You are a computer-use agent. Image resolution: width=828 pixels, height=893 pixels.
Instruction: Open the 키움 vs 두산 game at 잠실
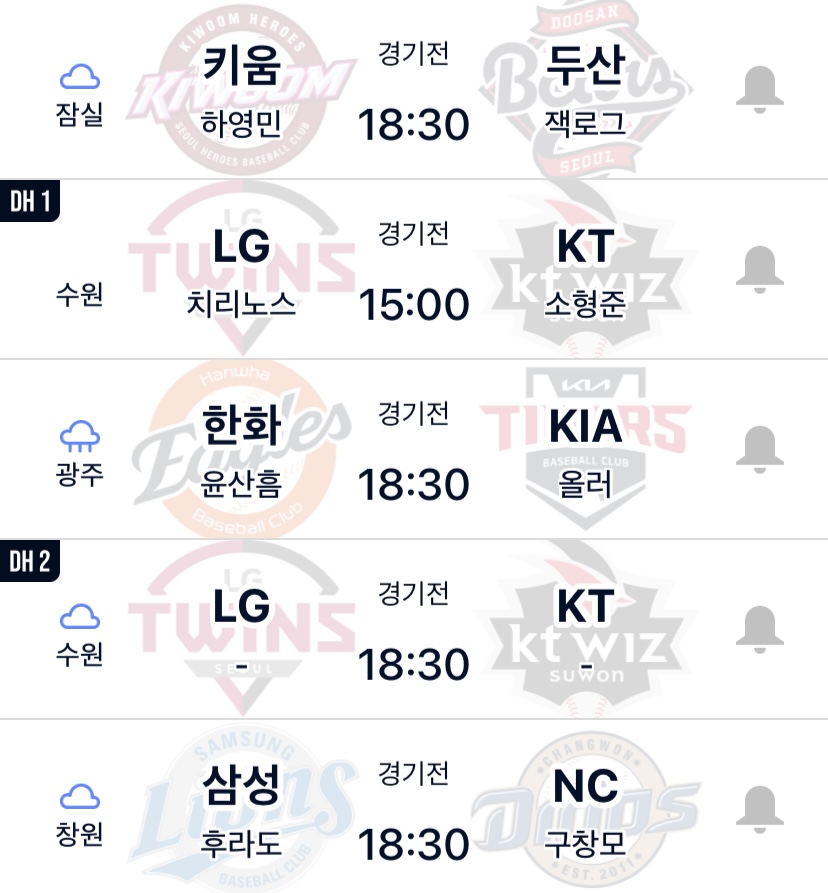(413, 92)
